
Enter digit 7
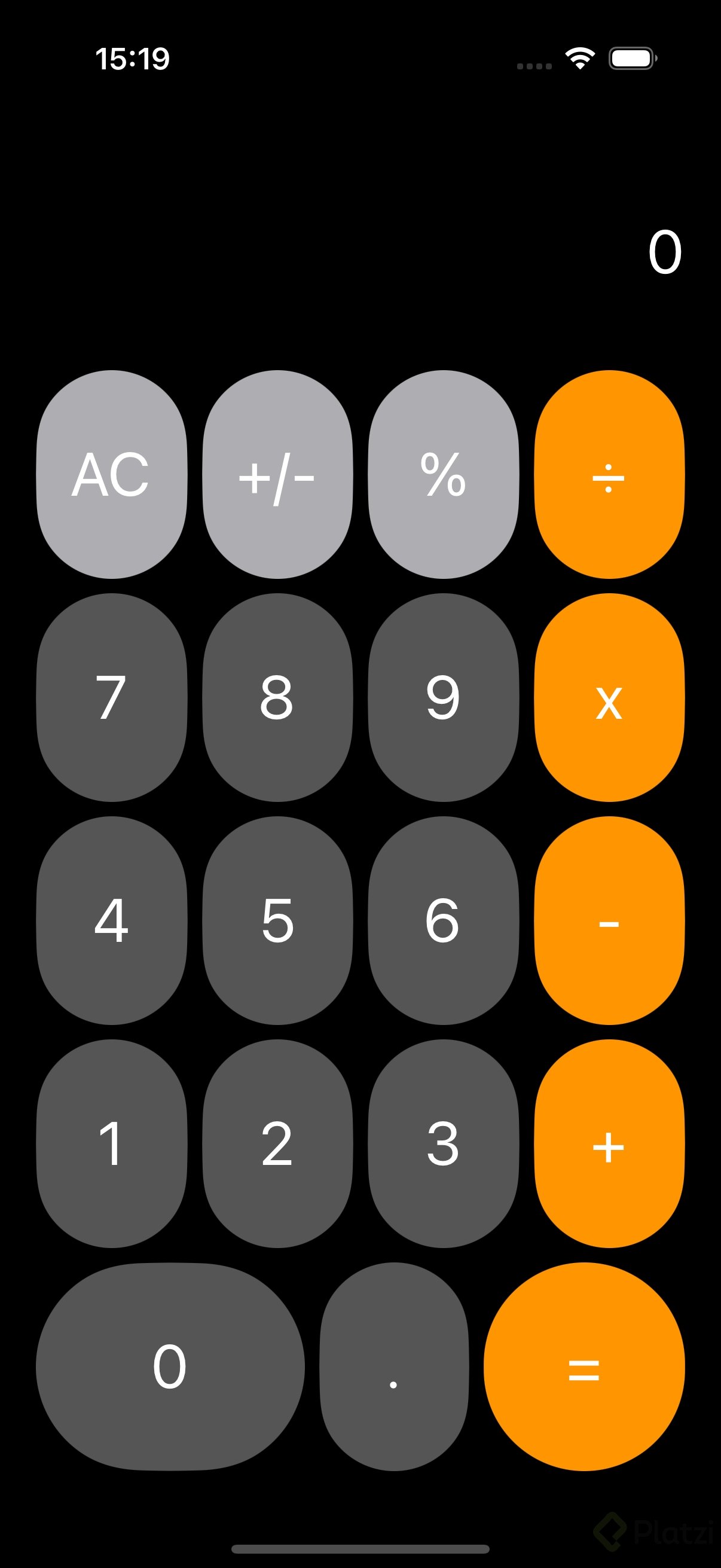(x=111, y=697)
